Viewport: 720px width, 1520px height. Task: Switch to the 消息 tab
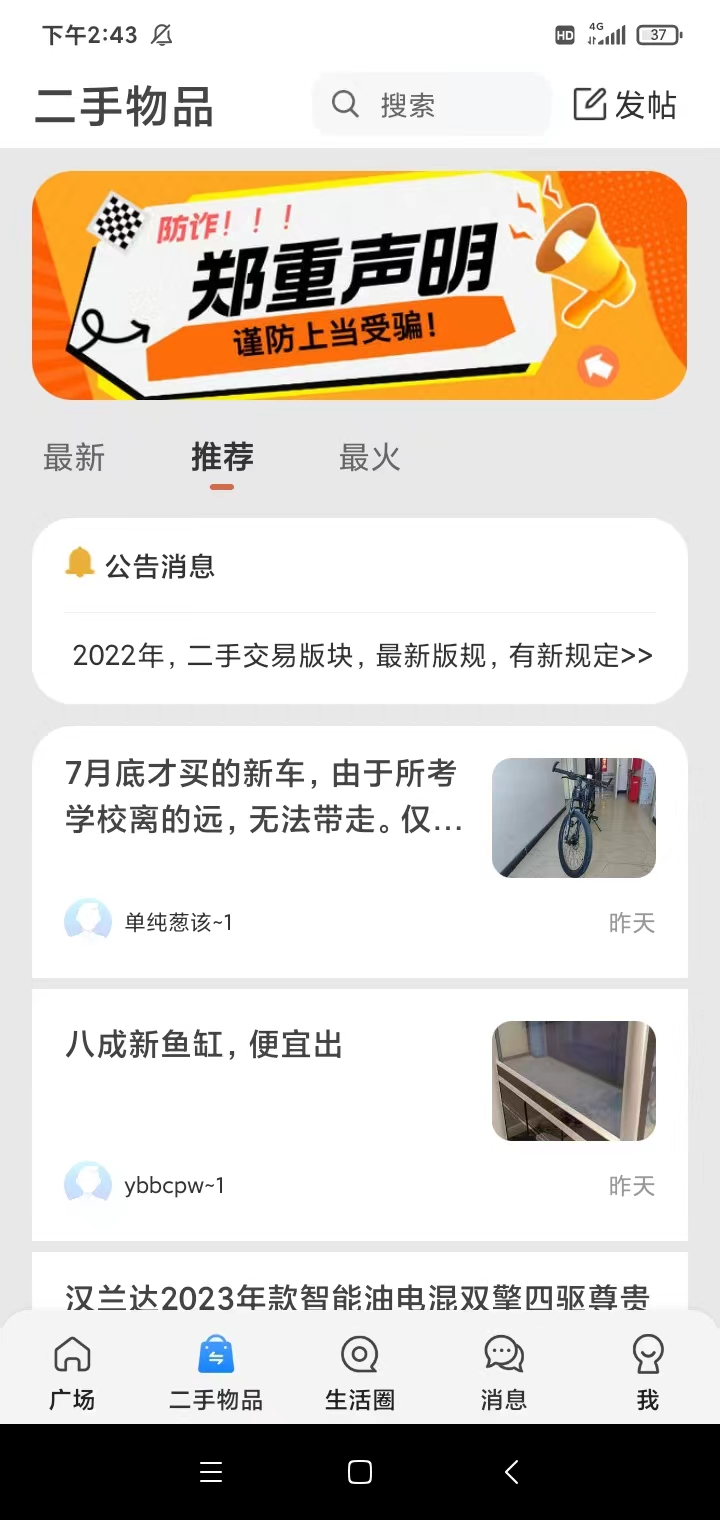[504, 1372]
